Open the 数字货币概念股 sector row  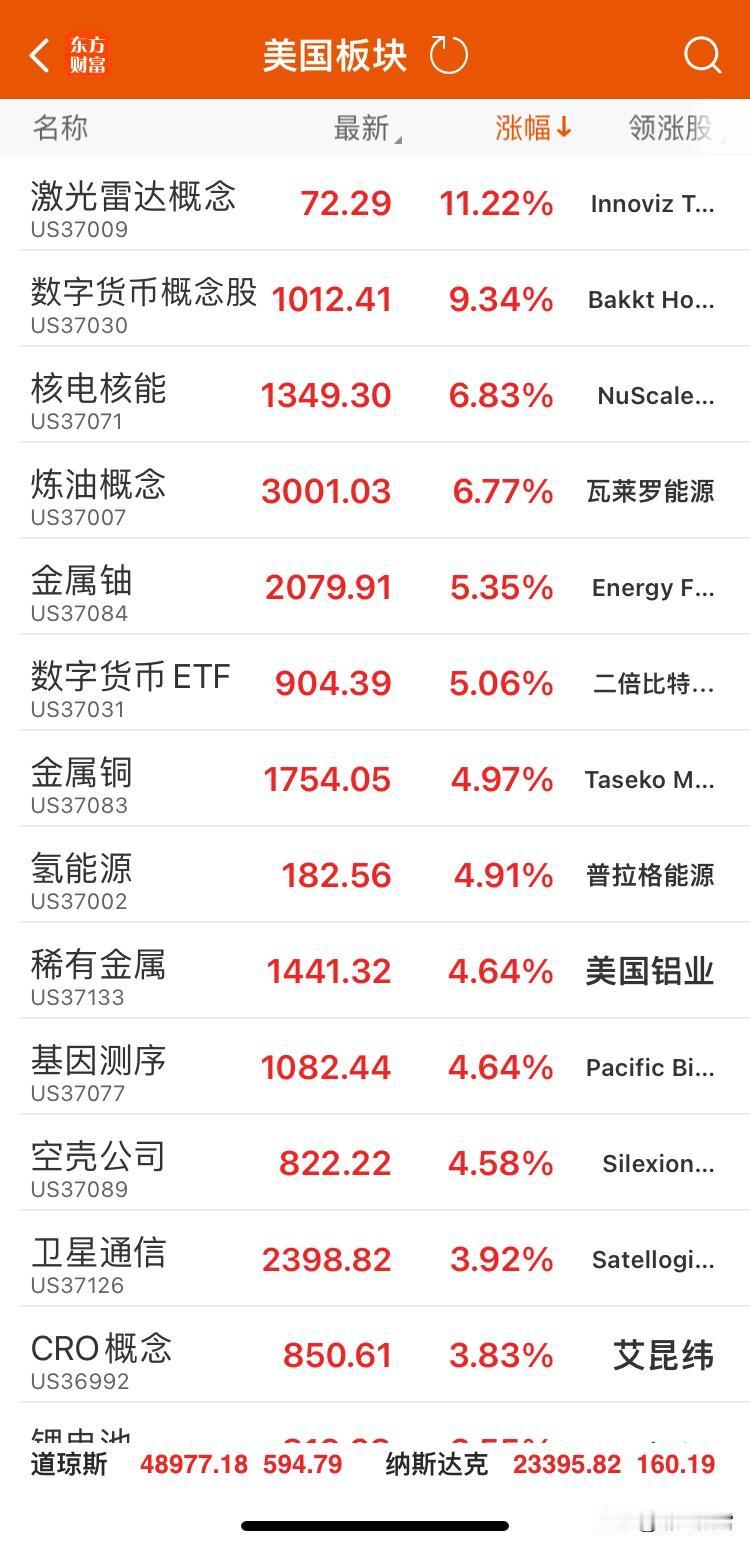pos(375,299)
